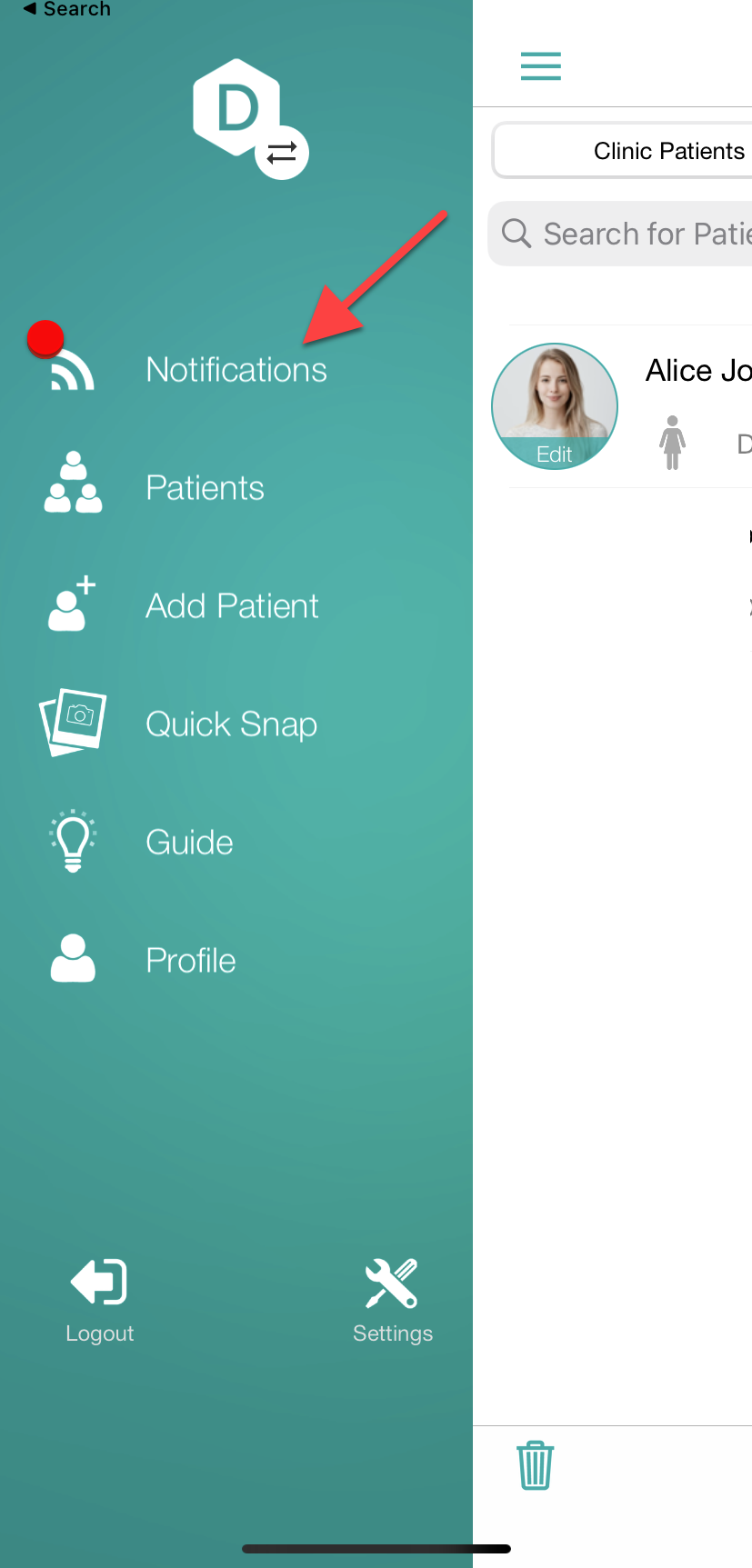Go to the Patients list

[x=205, y=488]
